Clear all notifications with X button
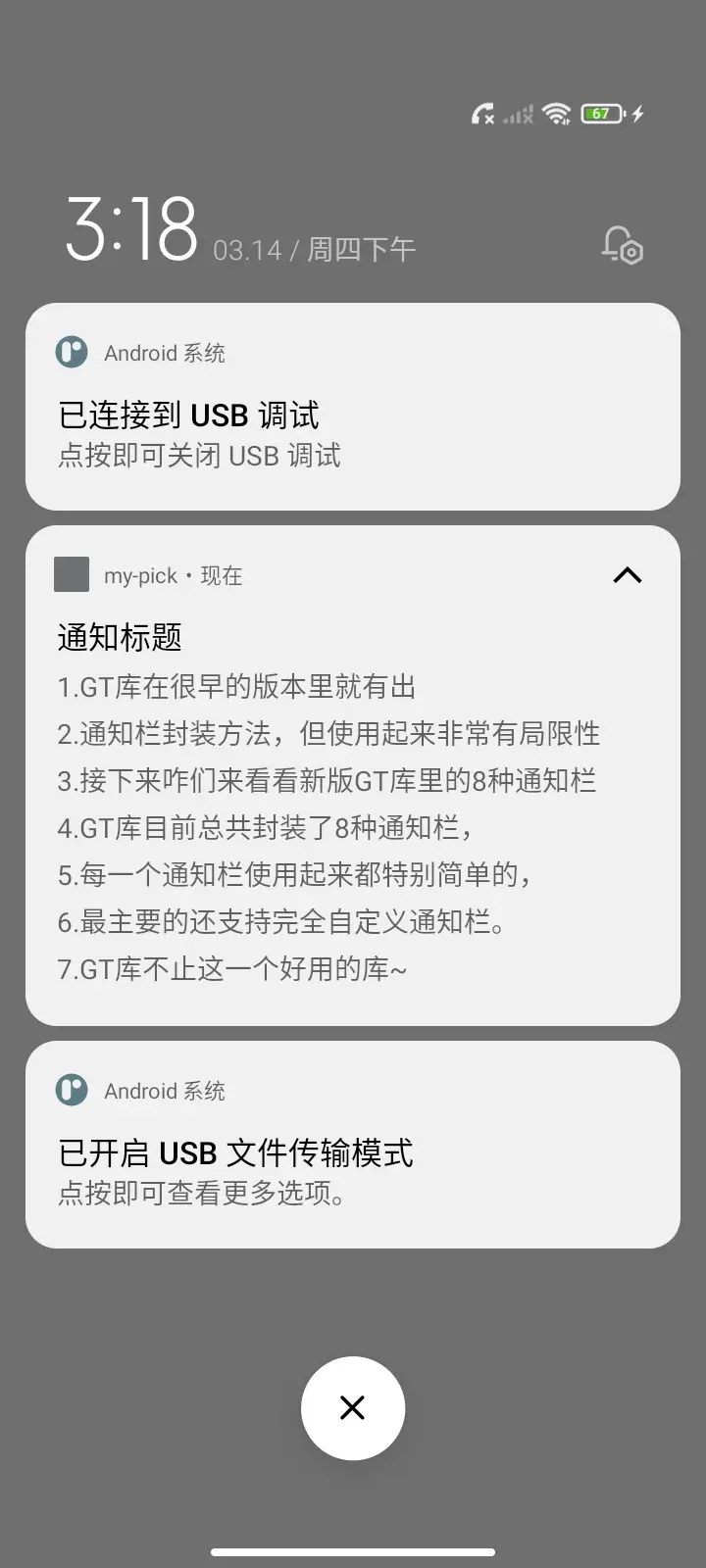Screen dimensions: 706x1568 [x=352, y=1408]
